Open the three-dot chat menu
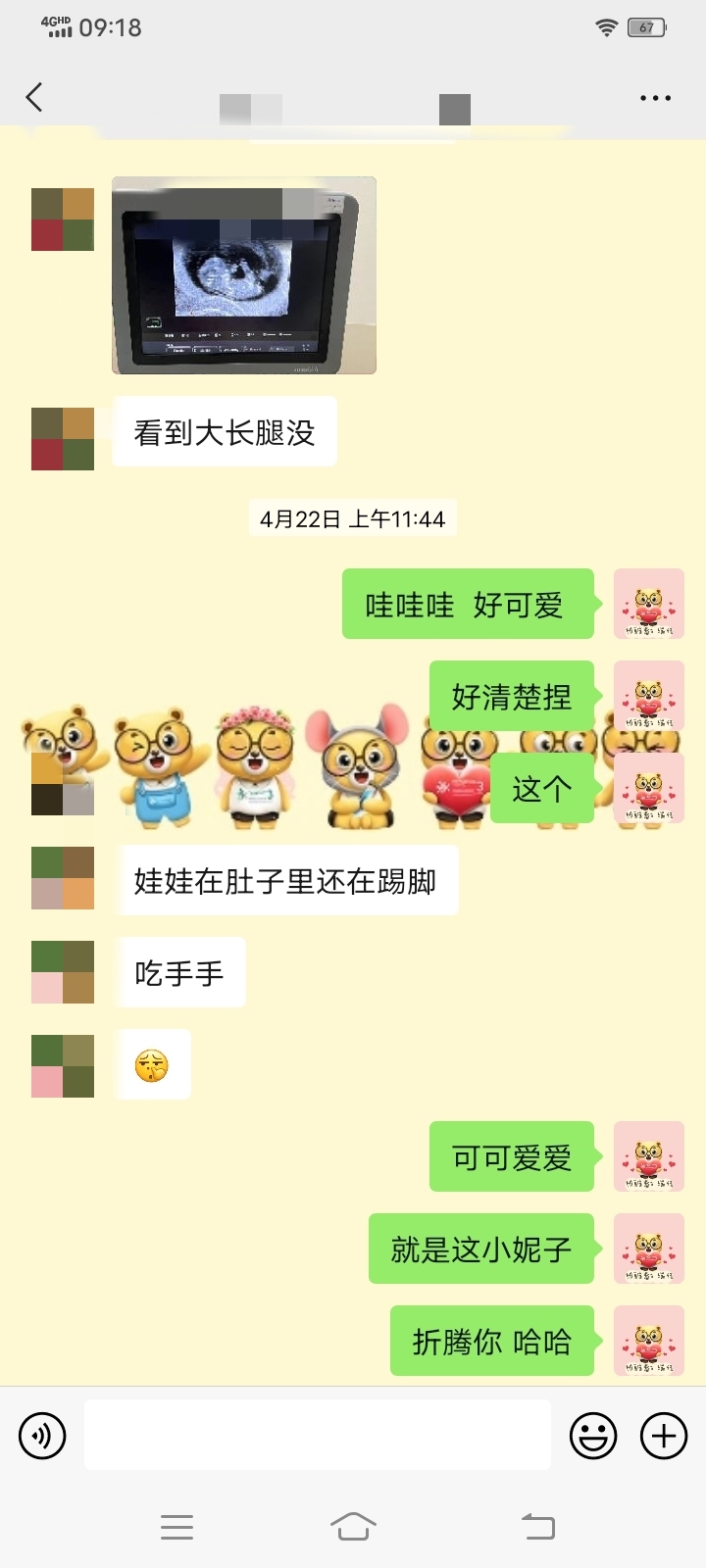Screen dimensions: 706x1568 [x=655, y=98]
